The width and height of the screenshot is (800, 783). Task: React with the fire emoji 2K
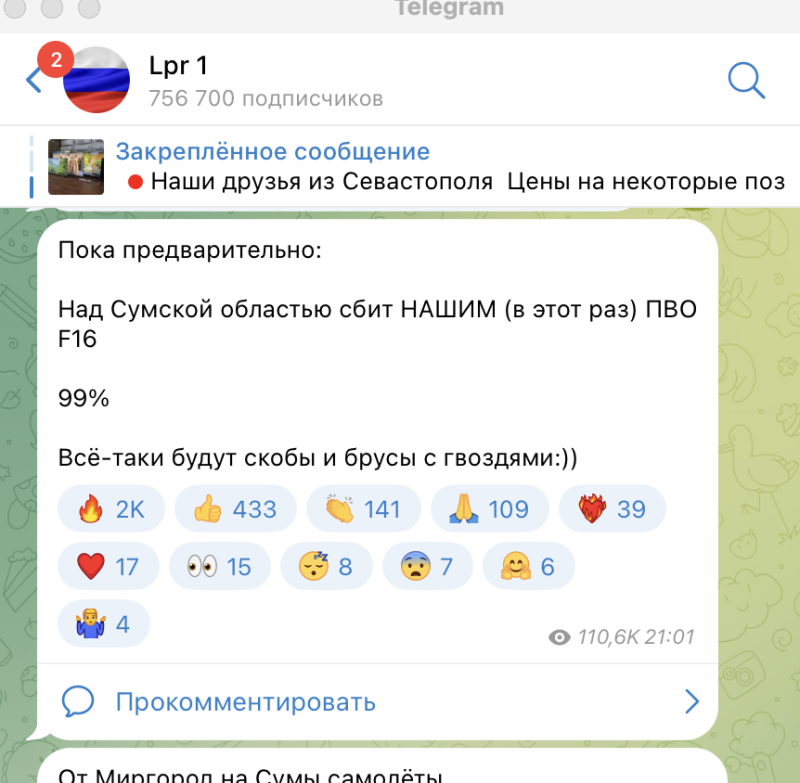point(113,509)
